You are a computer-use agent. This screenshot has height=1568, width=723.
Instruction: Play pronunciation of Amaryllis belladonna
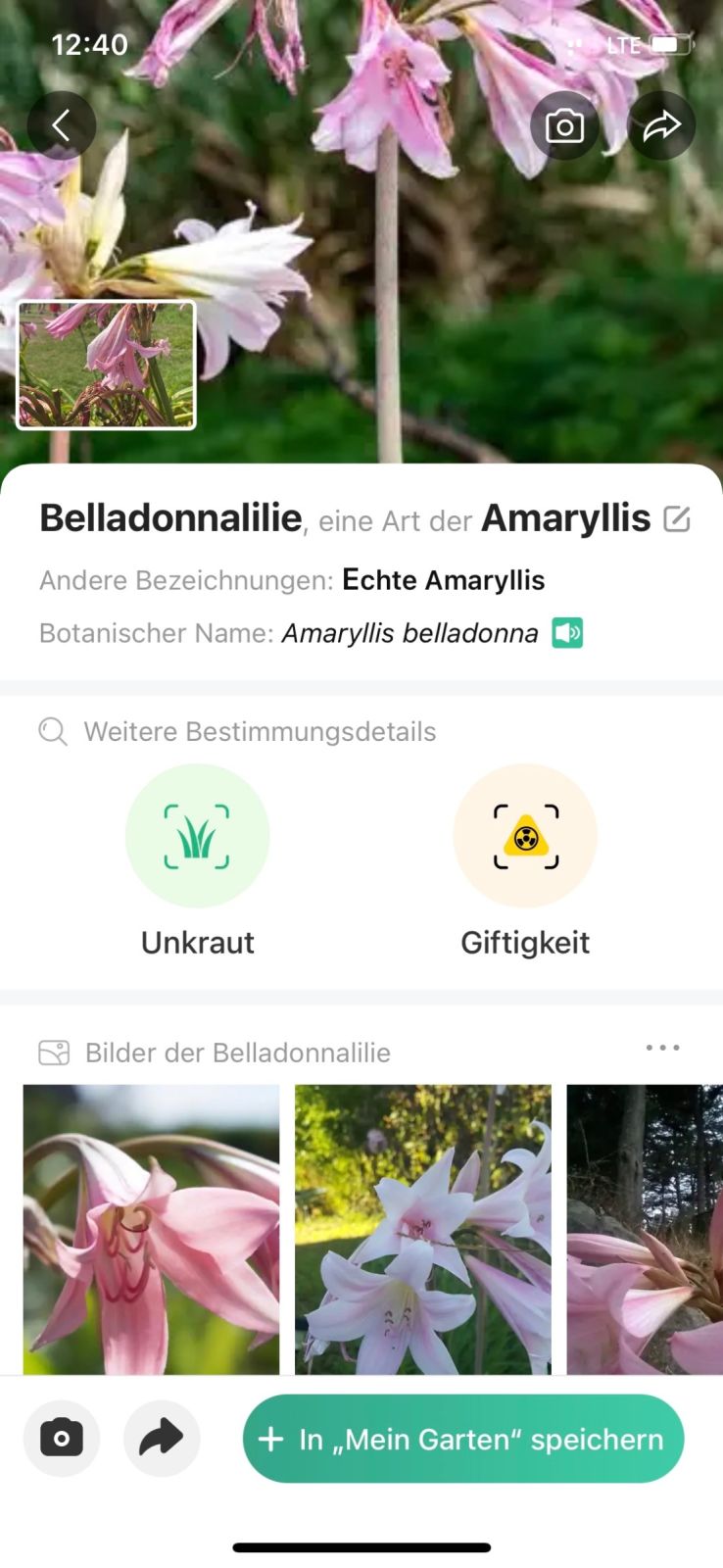coord(567,633)
